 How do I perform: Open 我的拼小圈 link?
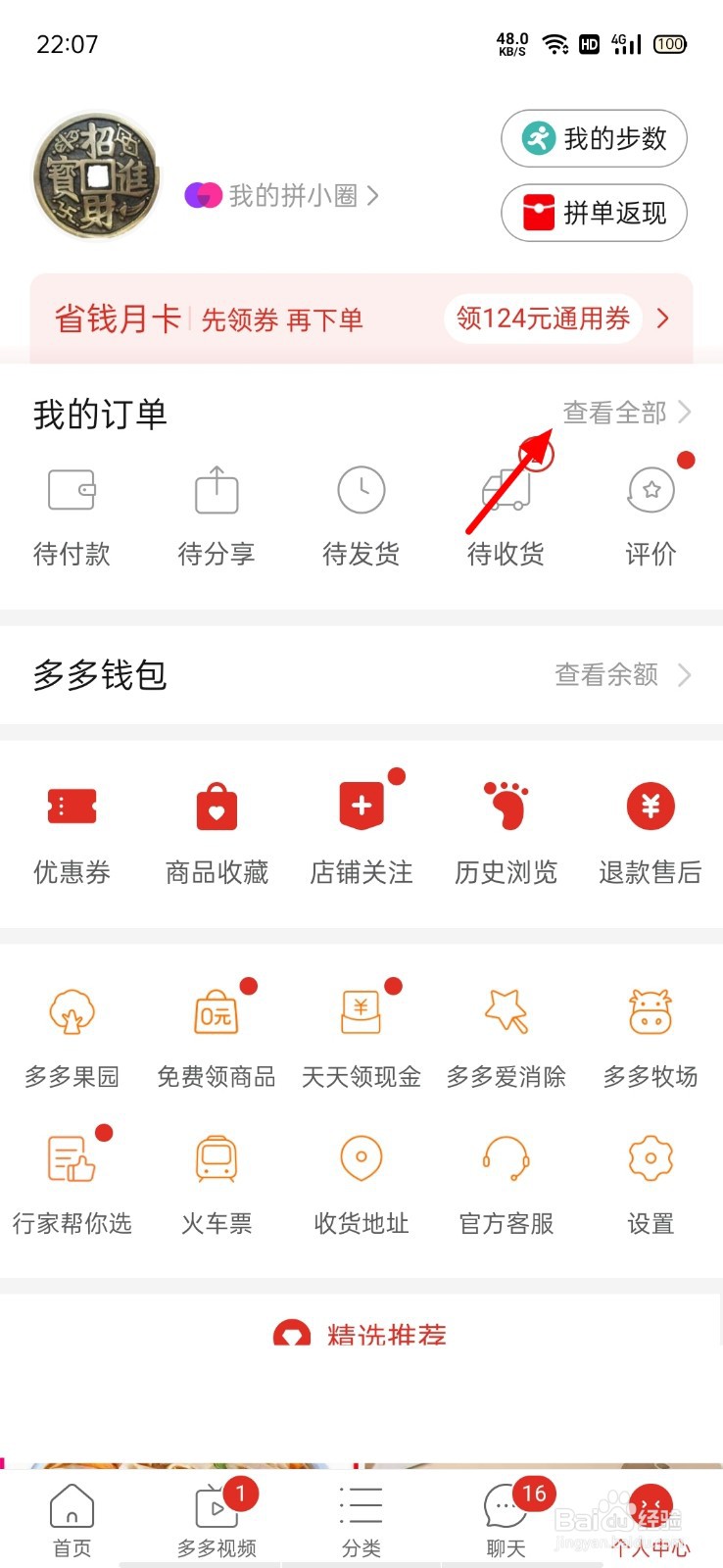coord(282,196)
